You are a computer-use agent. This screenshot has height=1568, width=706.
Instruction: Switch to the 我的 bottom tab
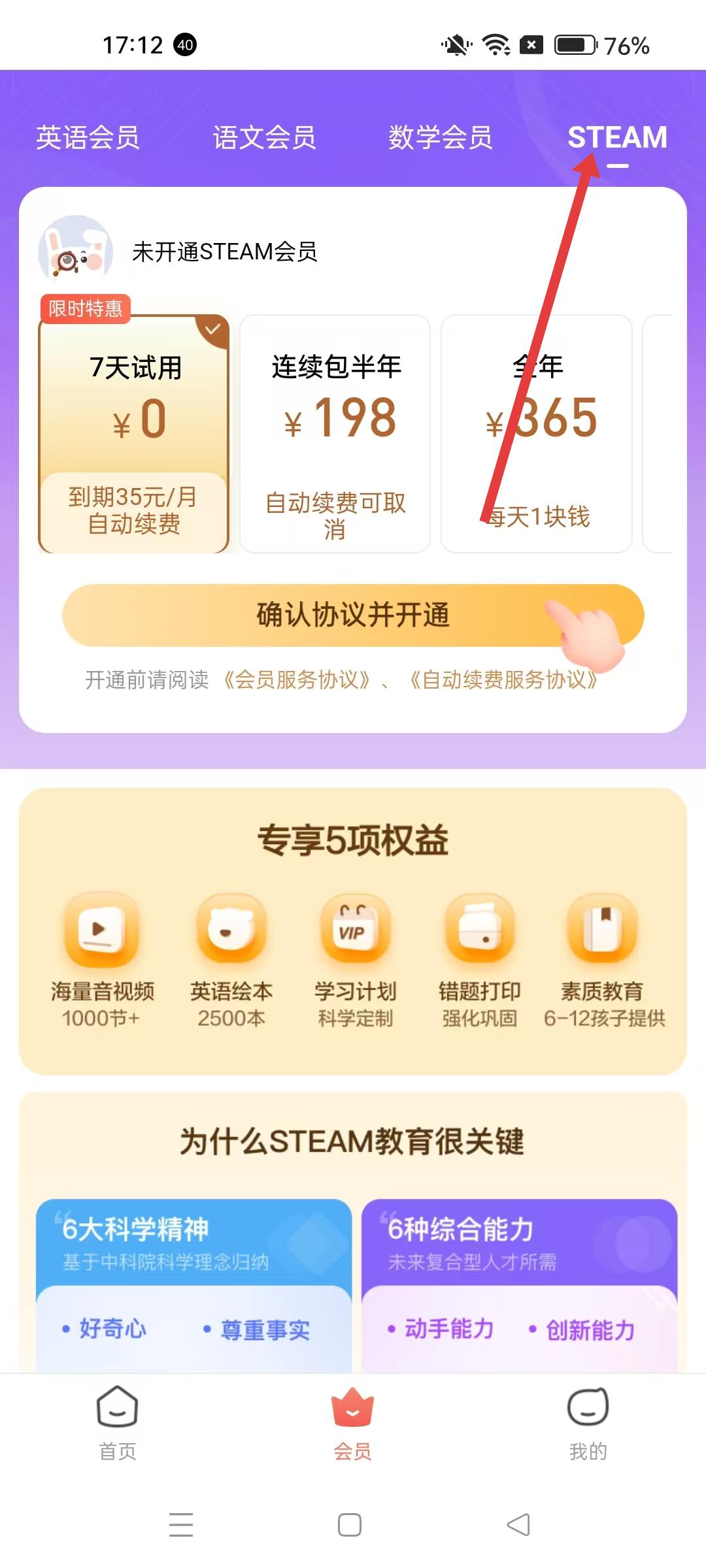(588, 1423)
